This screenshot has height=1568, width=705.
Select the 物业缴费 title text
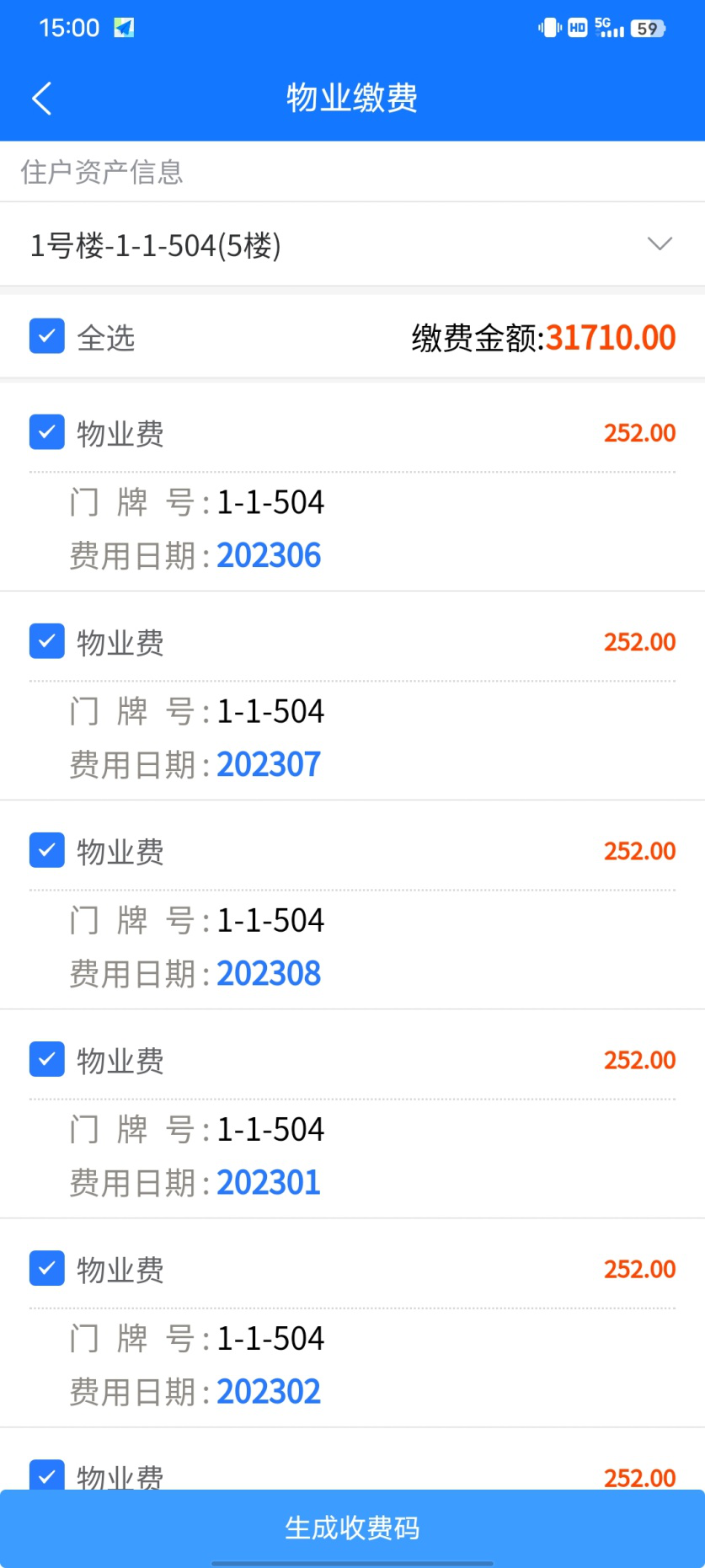[x=352, y=97]
